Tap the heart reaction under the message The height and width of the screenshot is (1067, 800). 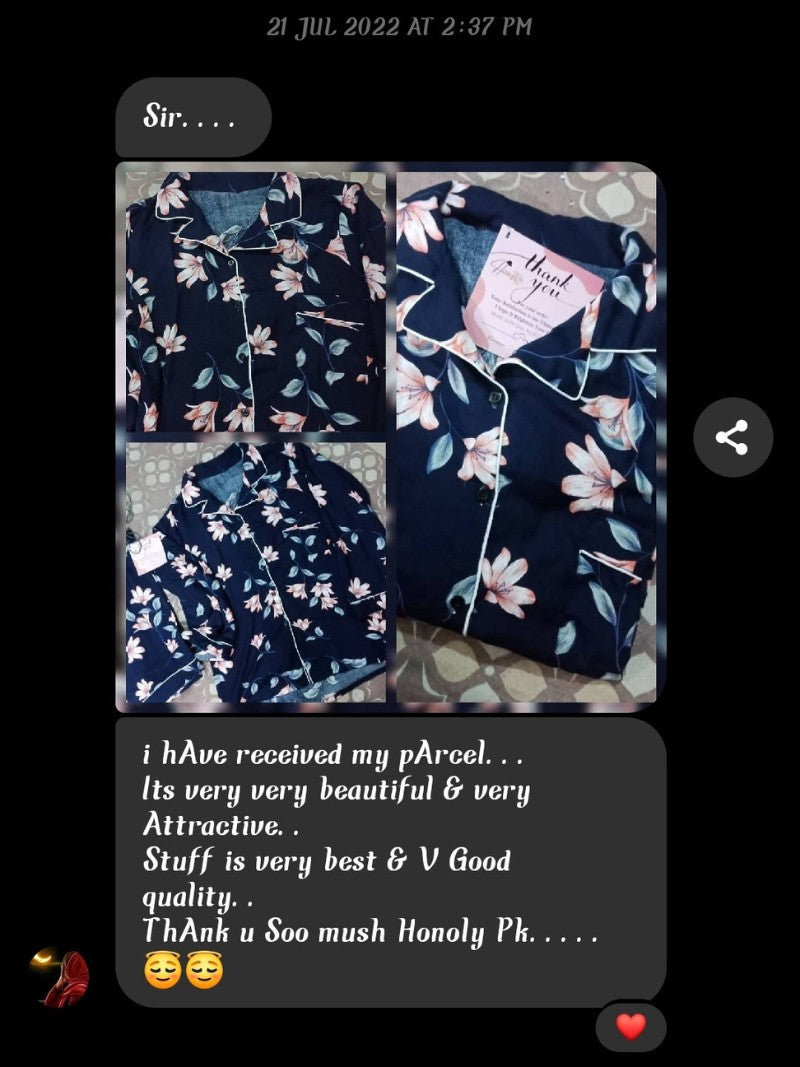(631, 1026)
